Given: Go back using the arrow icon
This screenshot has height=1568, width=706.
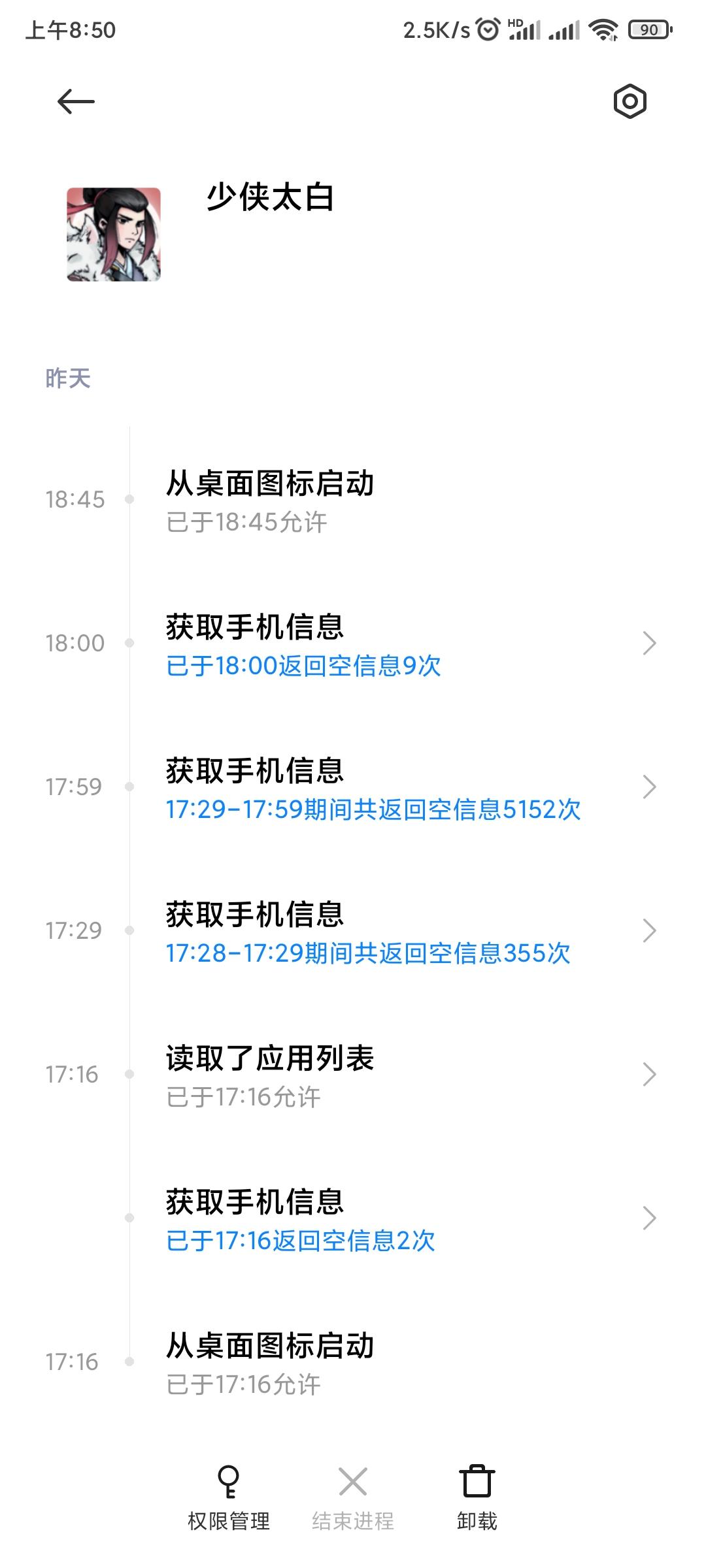Looking at the screenshot, I should (x=76, y=102).
